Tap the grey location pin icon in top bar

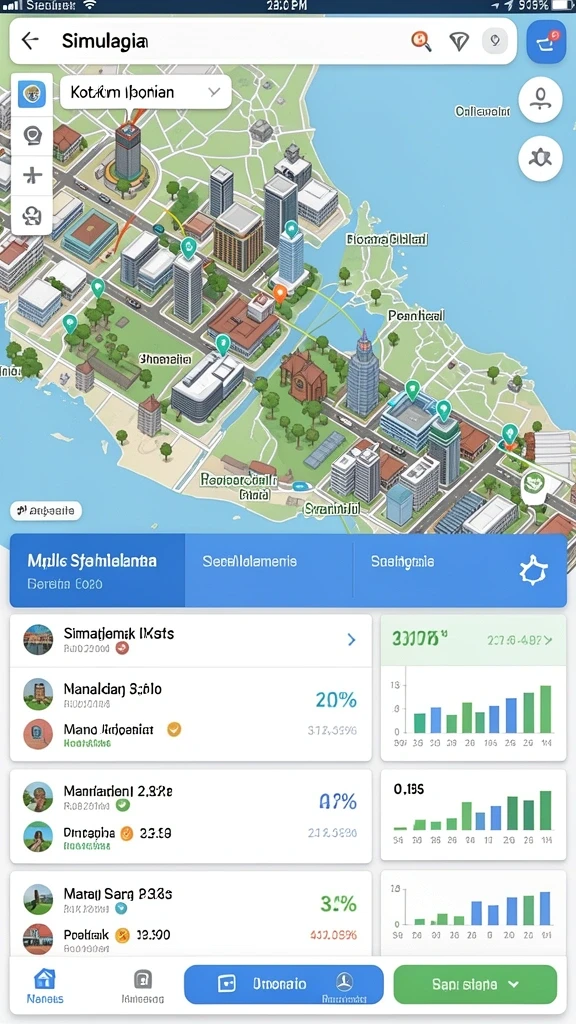click(495, 41)
